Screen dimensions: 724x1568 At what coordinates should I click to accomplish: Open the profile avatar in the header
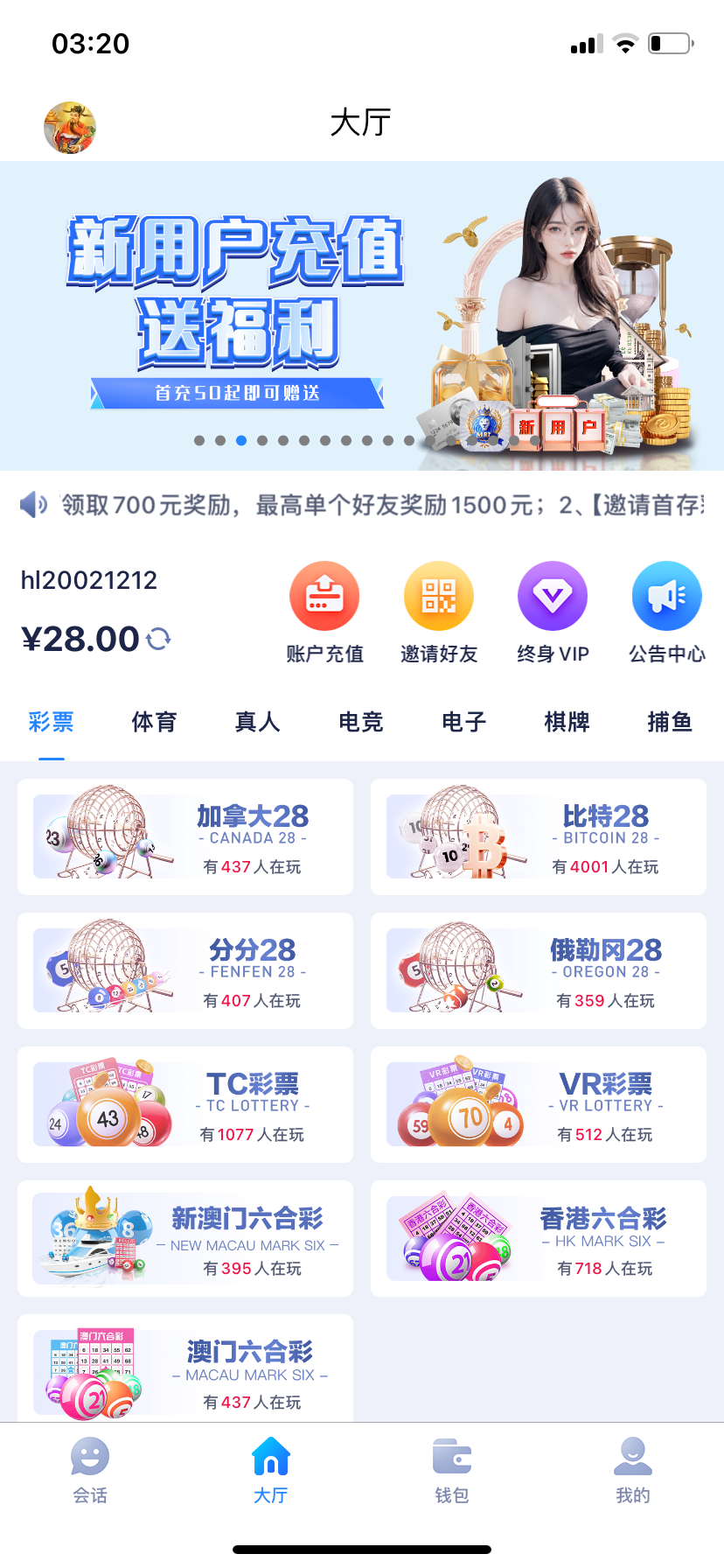pos(70,128)
